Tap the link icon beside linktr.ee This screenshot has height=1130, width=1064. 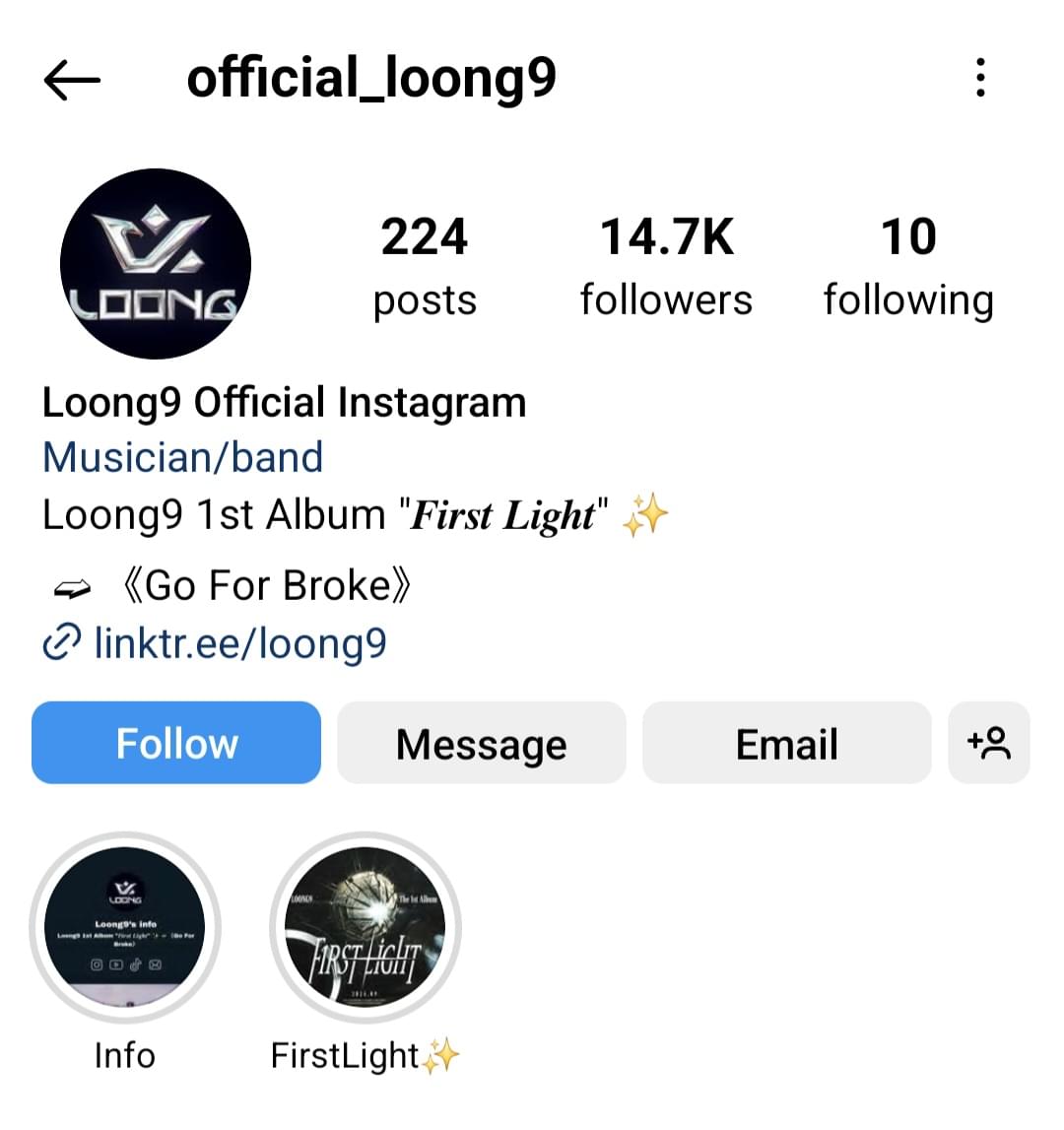tap(64, 641)
